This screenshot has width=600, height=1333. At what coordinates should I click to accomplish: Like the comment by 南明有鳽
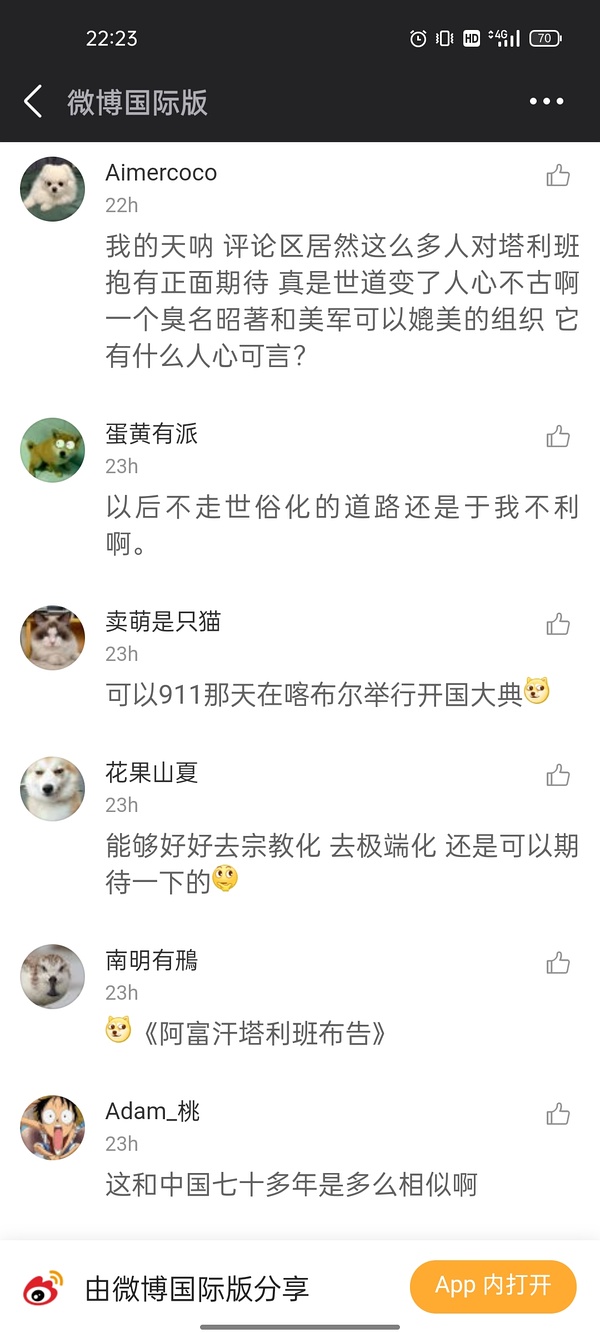click(x=558, y=964)
